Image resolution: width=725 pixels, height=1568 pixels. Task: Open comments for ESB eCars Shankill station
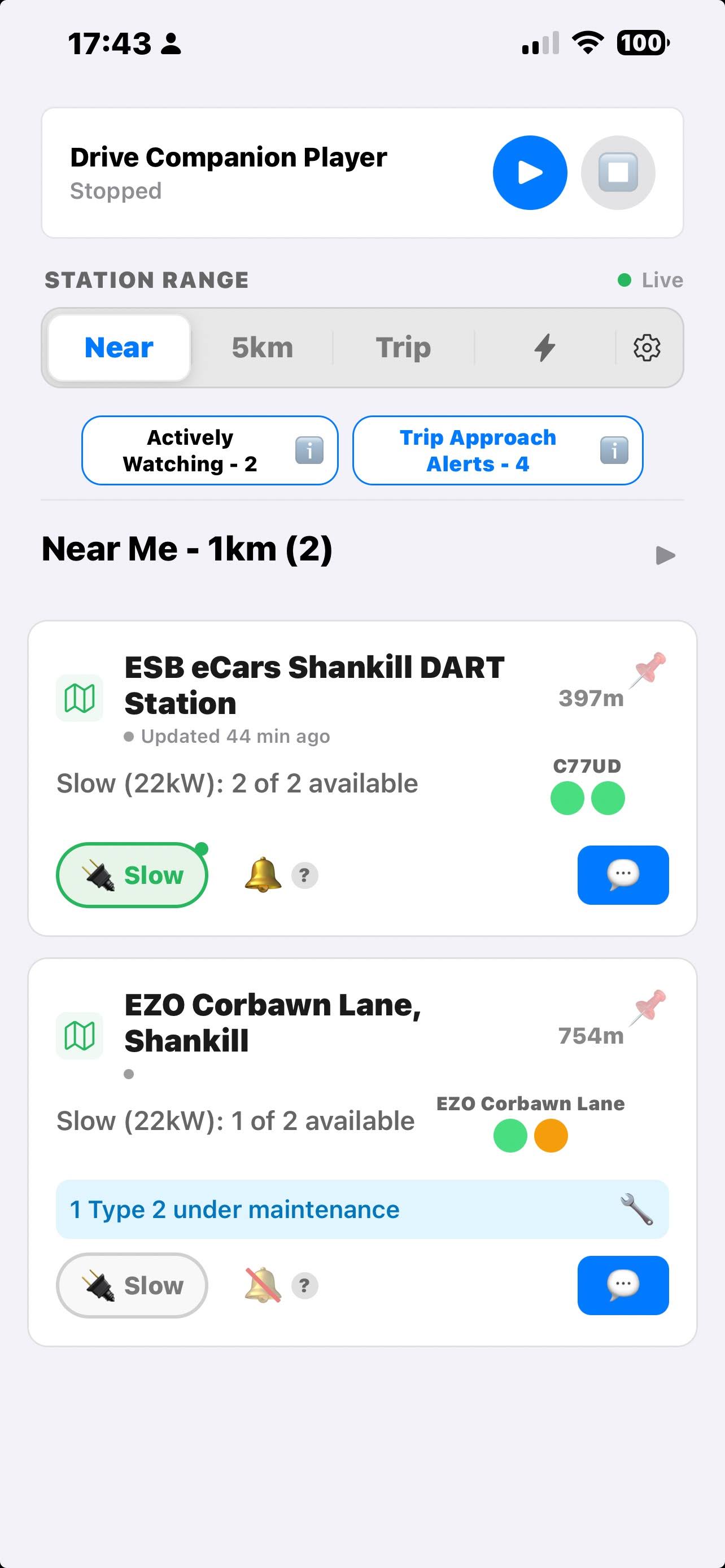click(x=623, y=875)
